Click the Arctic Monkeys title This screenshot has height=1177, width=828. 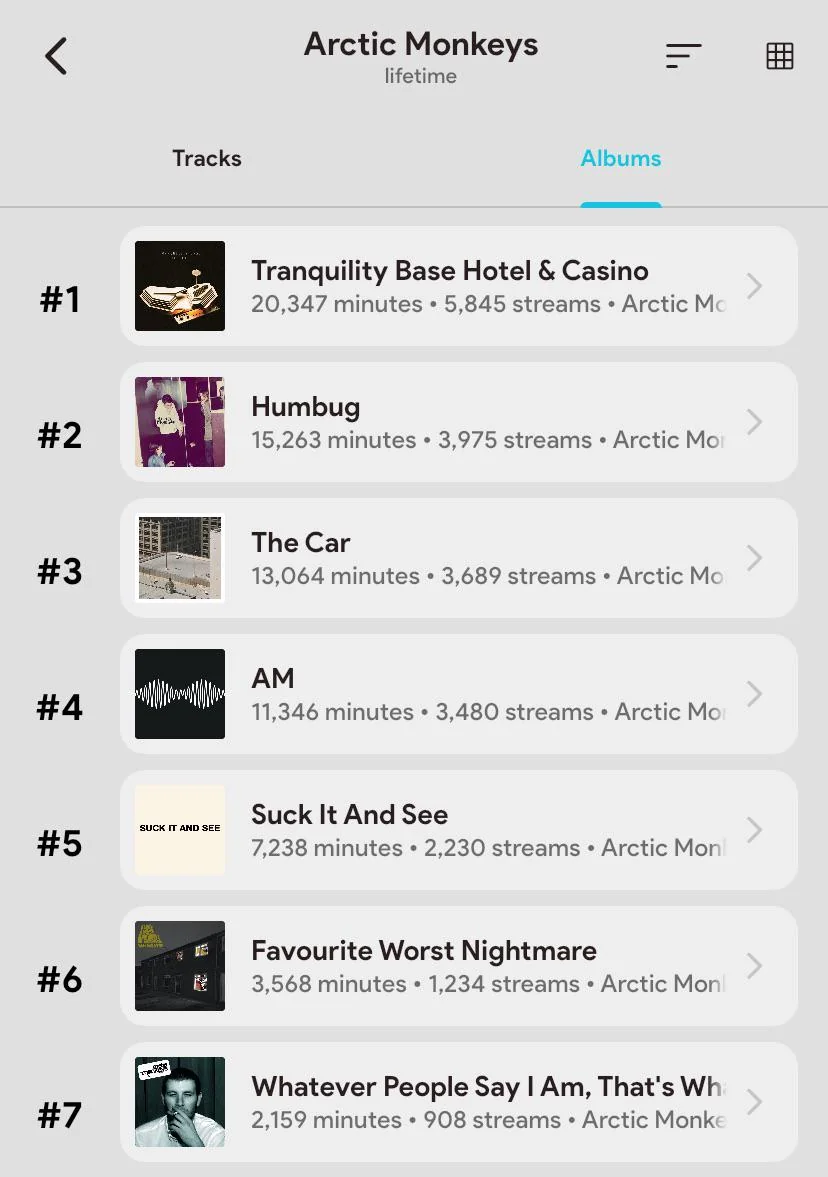click(x=420, y=44)
